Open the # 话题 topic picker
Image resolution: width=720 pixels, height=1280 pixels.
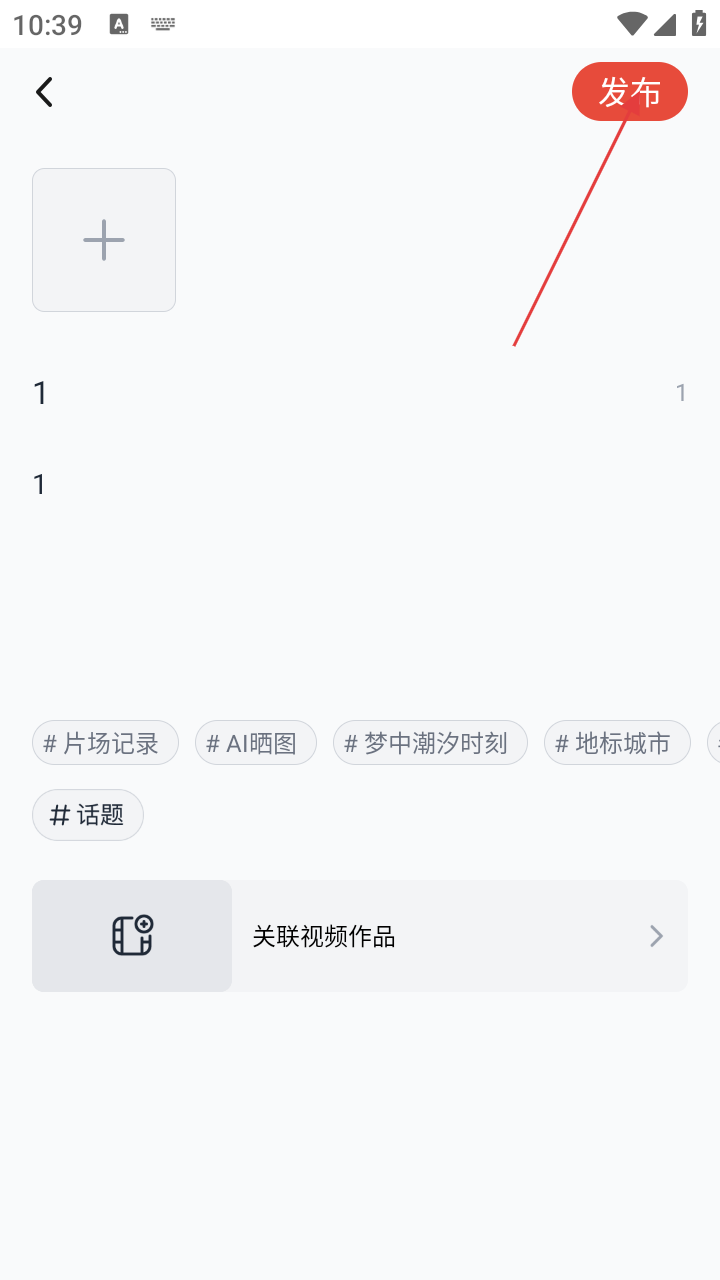tap(88, 815)
